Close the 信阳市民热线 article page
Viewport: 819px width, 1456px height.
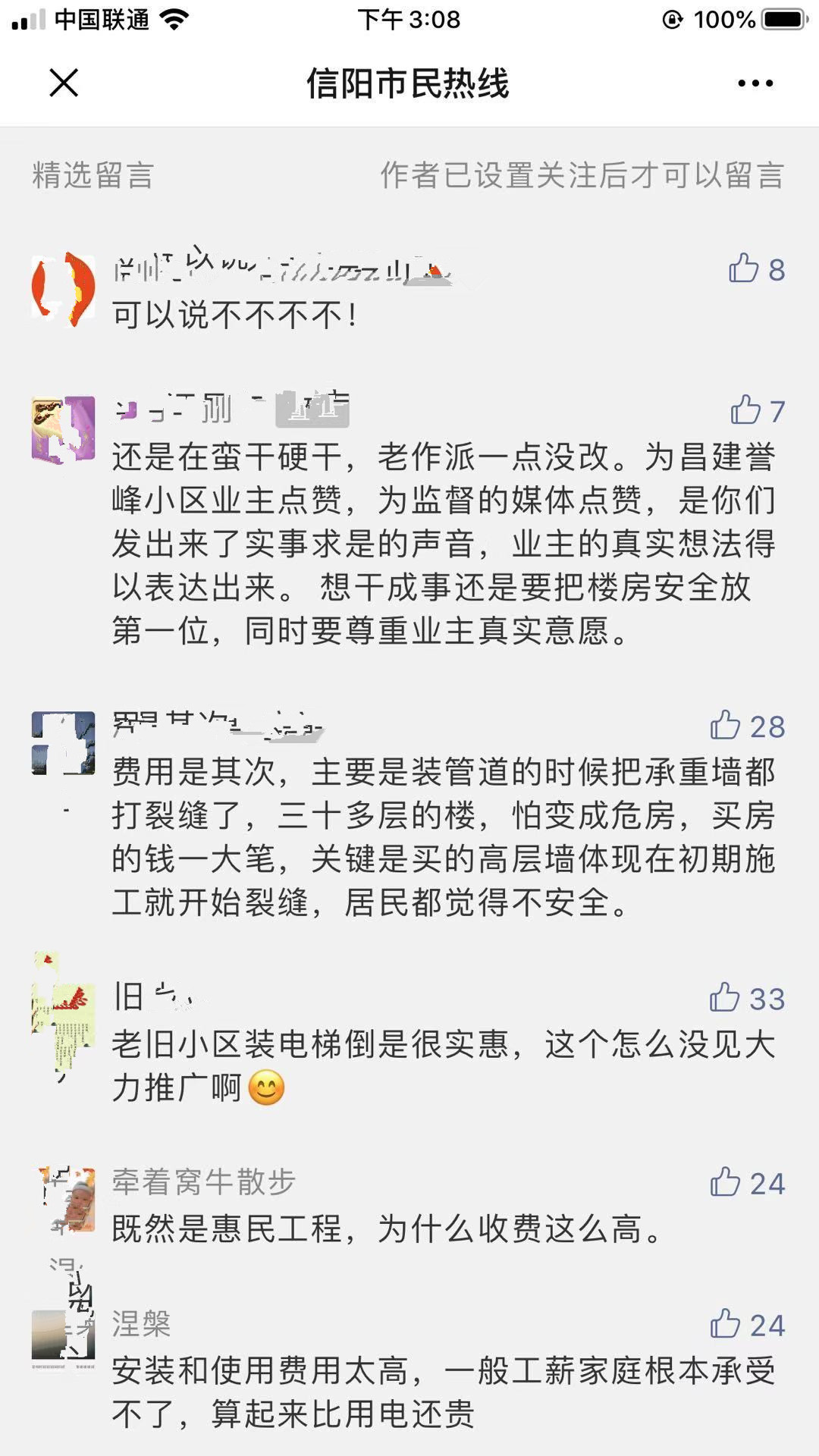tap(64, 83)
